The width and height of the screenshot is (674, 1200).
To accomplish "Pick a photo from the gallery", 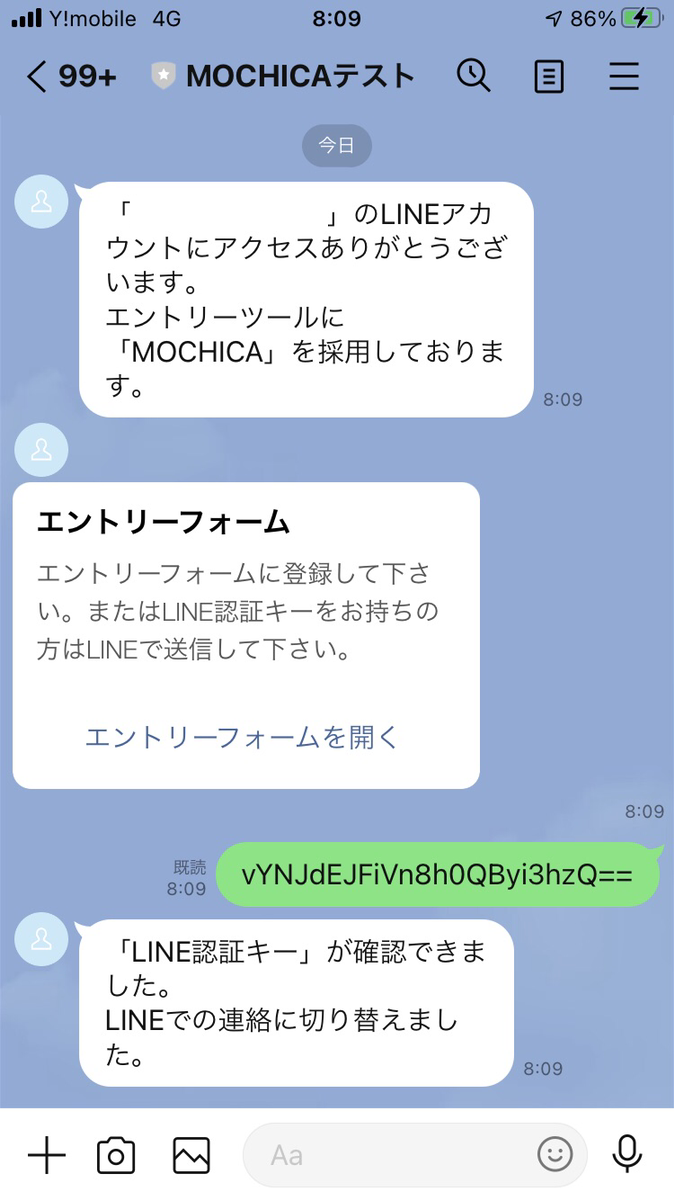I will coord(191,1156).
